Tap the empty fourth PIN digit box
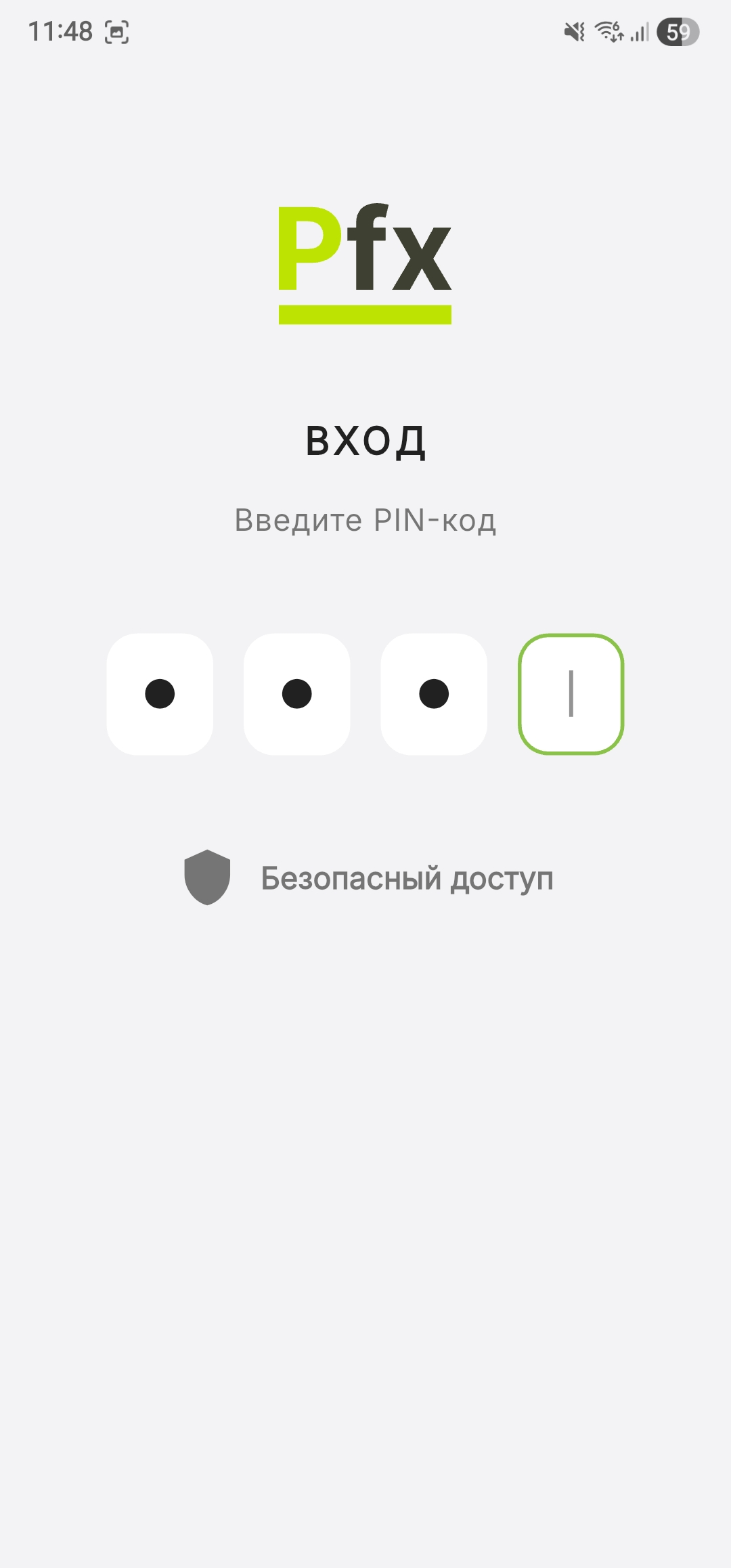The height and width of the screenshot is (1568, 731). (x=571, y=694)
